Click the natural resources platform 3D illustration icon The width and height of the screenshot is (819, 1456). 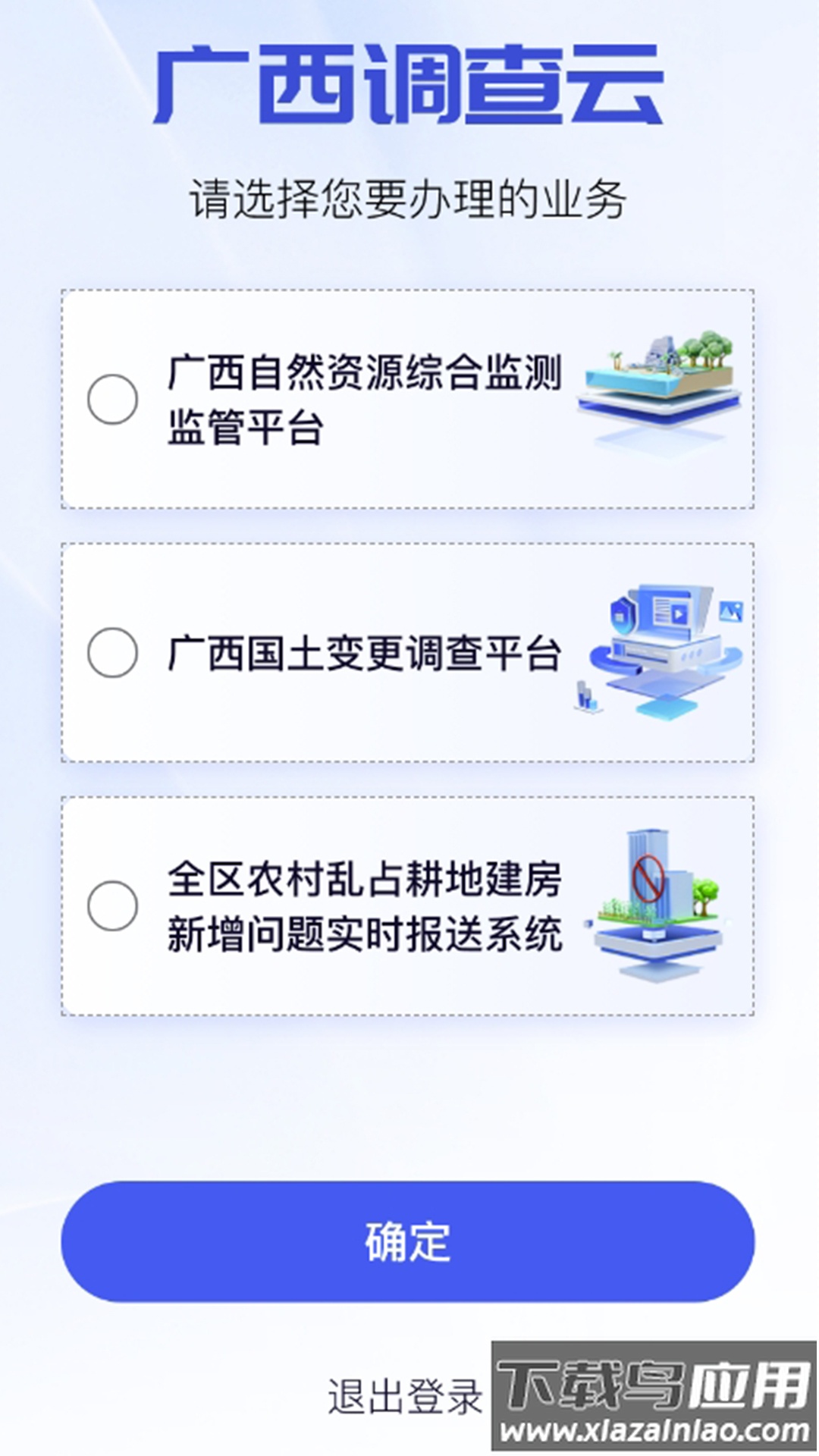(660, 379)
